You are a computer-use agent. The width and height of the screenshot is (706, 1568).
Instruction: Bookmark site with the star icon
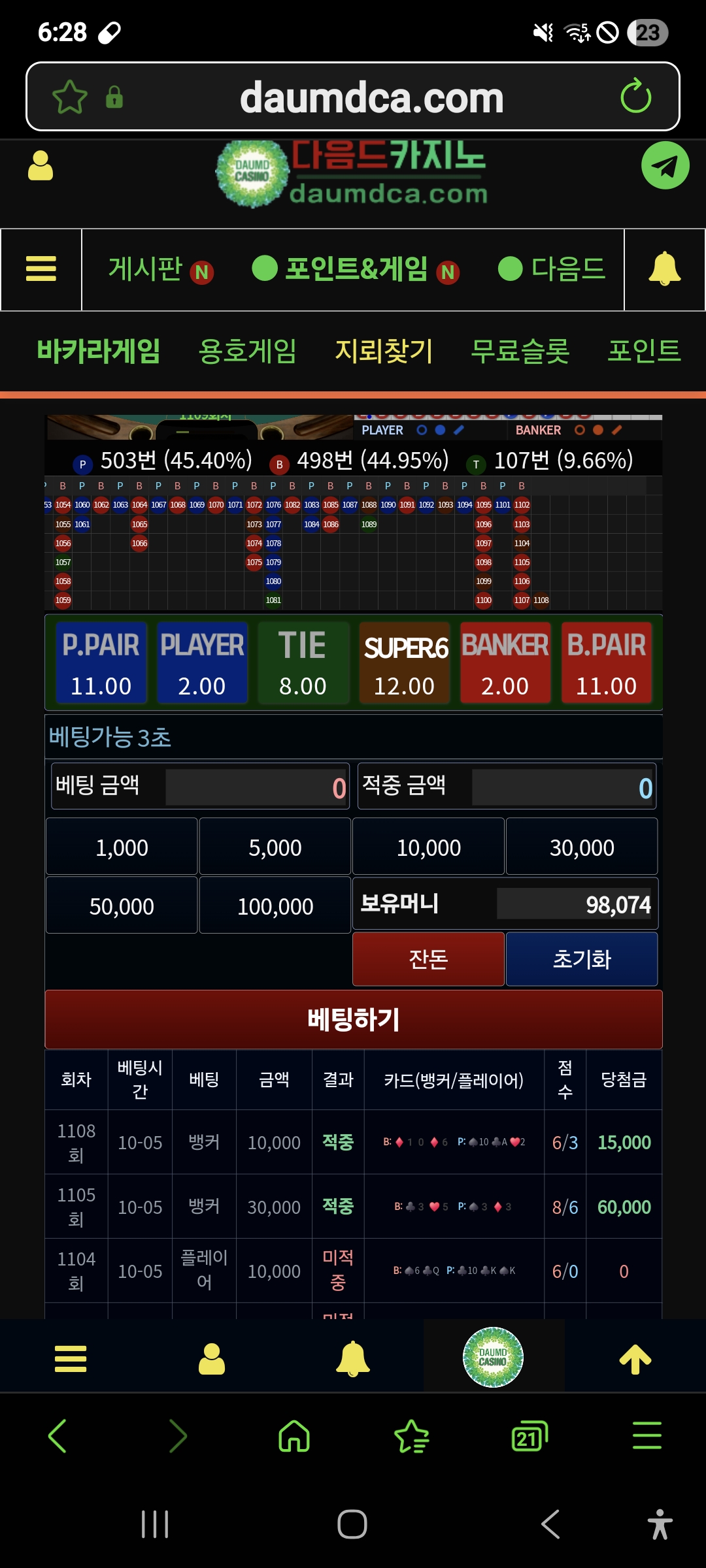click(x=69, y=97)
